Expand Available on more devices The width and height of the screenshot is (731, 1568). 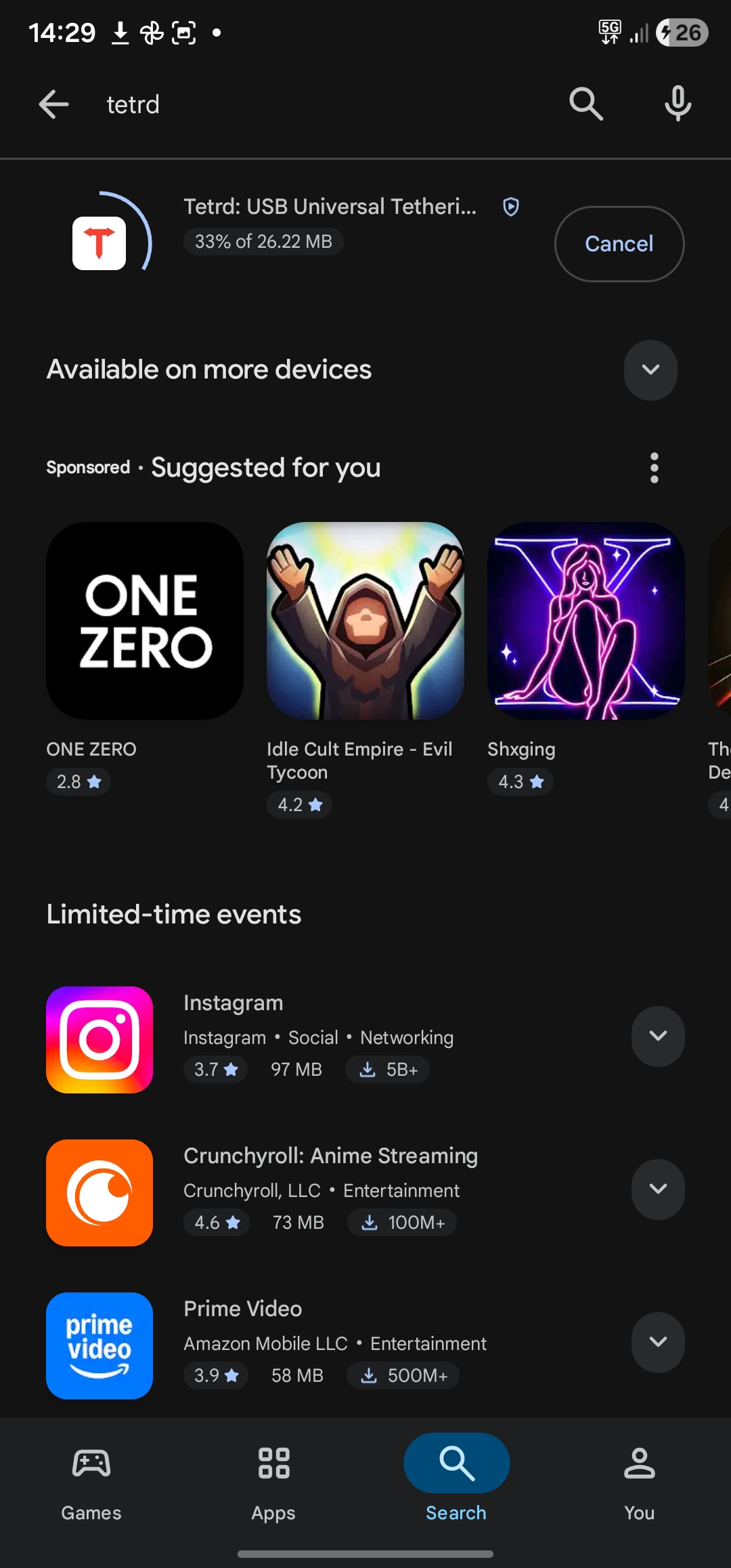coord(650,370)
